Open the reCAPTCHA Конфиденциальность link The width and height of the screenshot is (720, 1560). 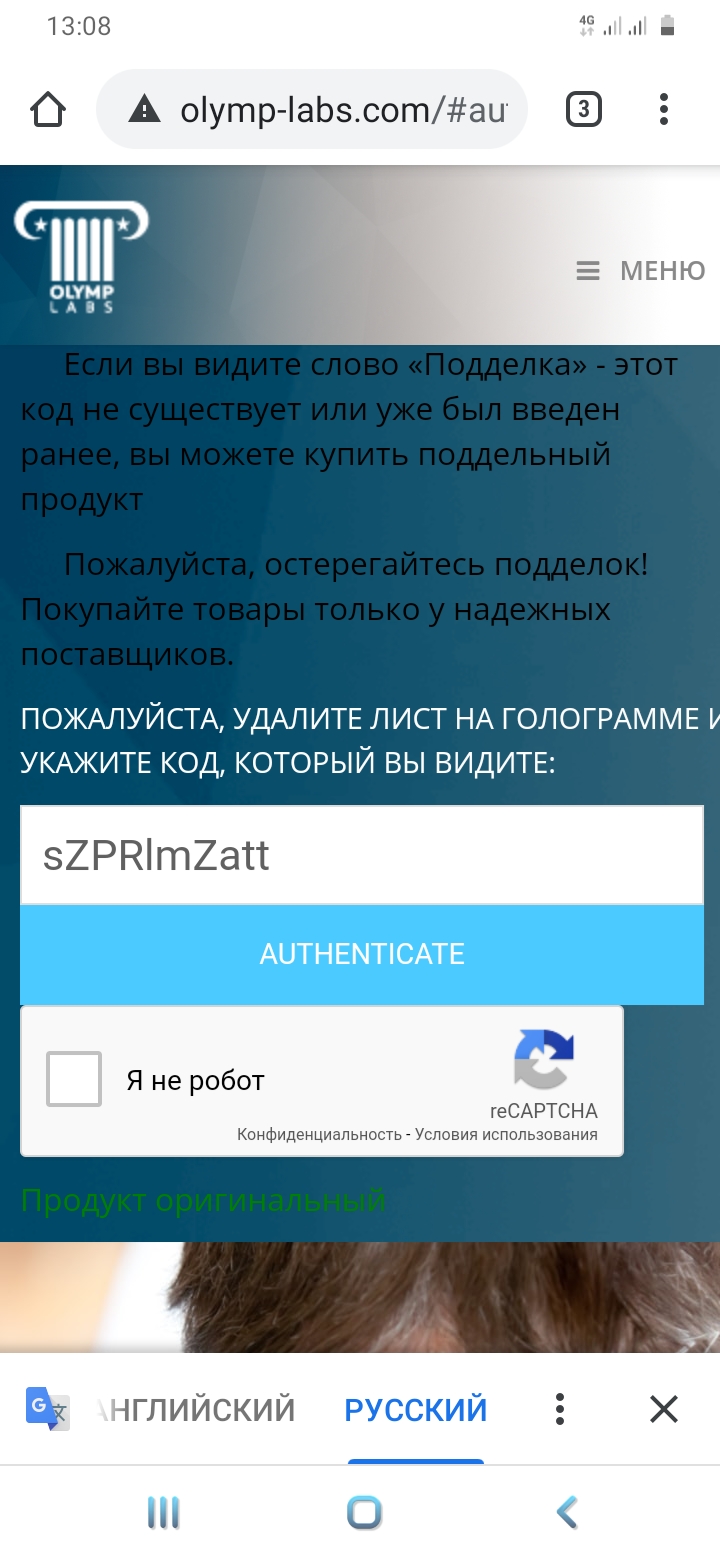(317, 1135)
